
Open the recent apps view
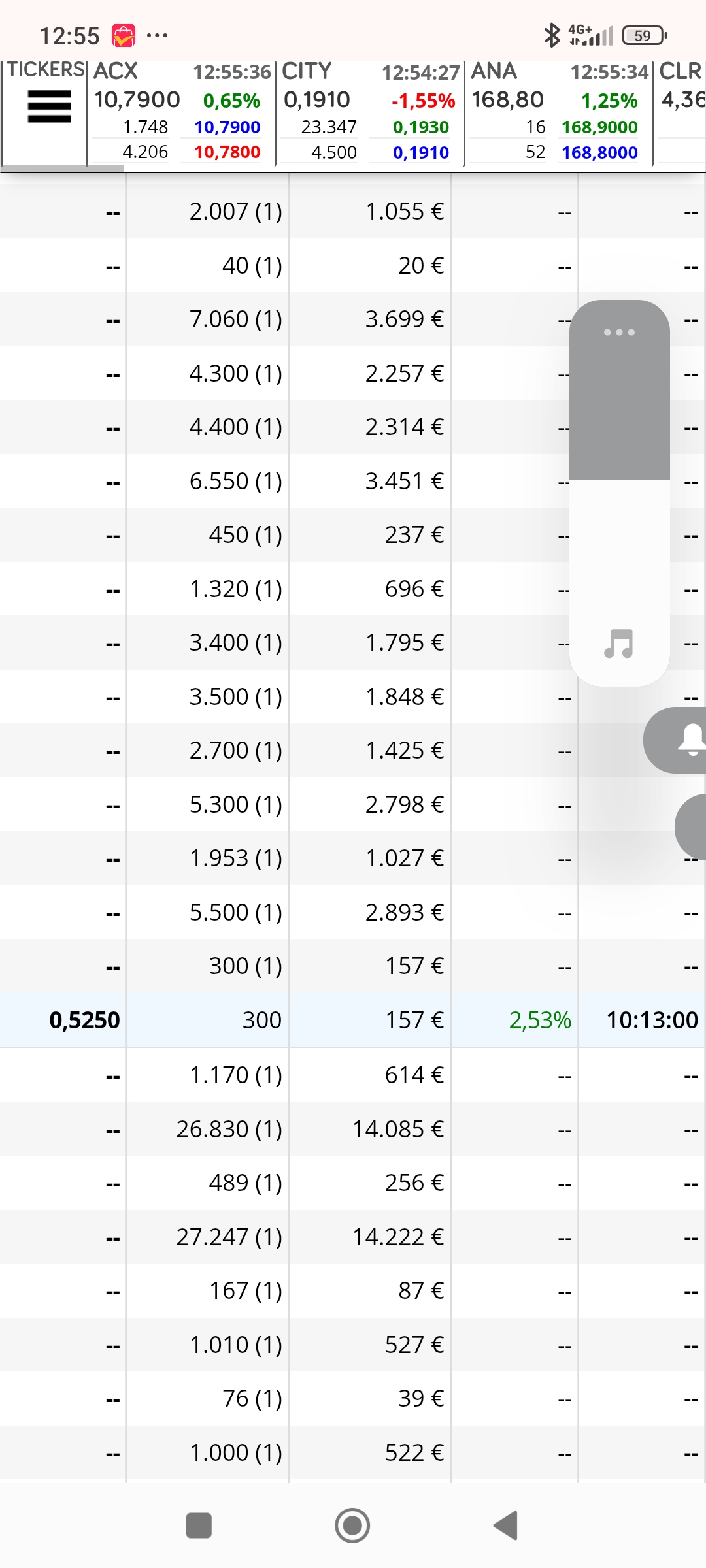(199, 1526)
